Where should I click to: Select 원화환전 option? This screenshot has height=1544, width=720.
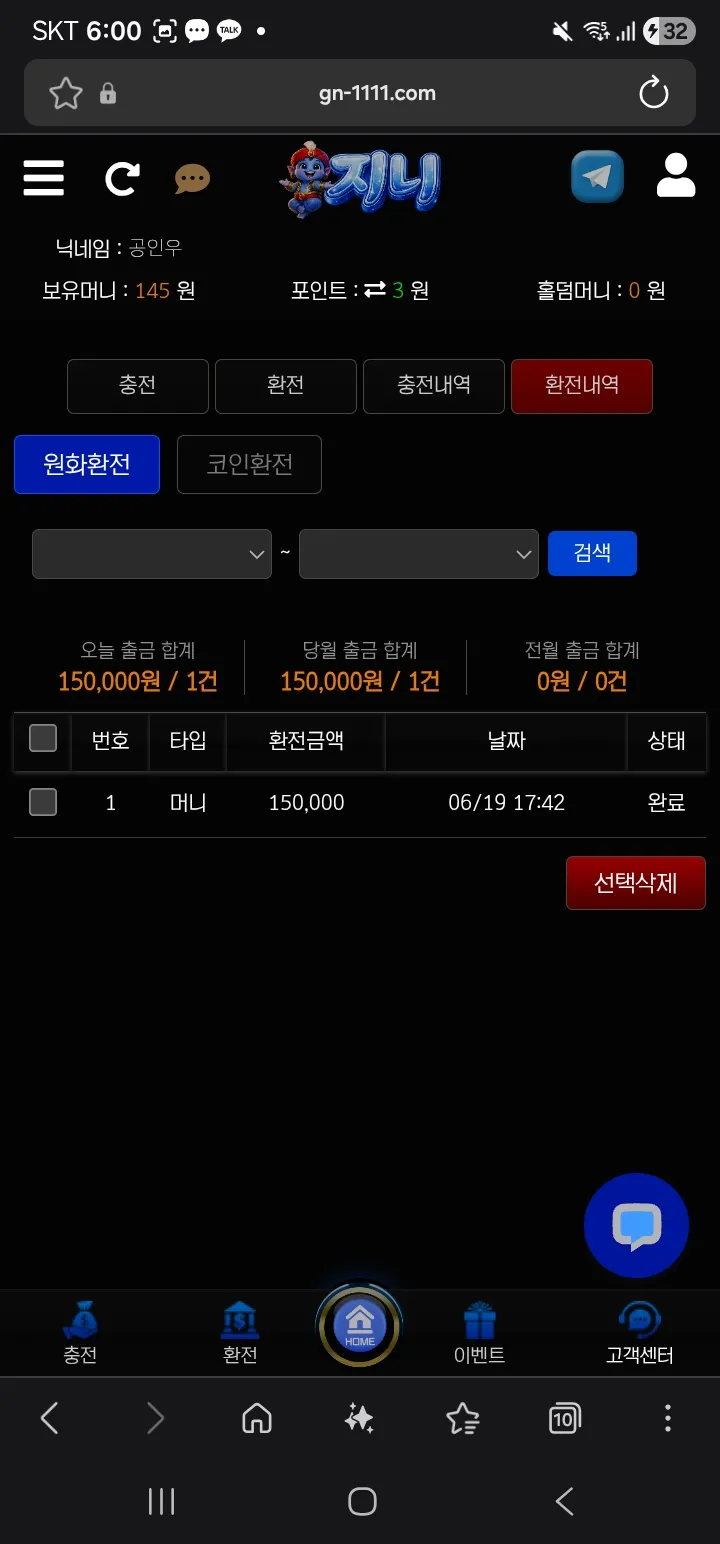(87, 465)
